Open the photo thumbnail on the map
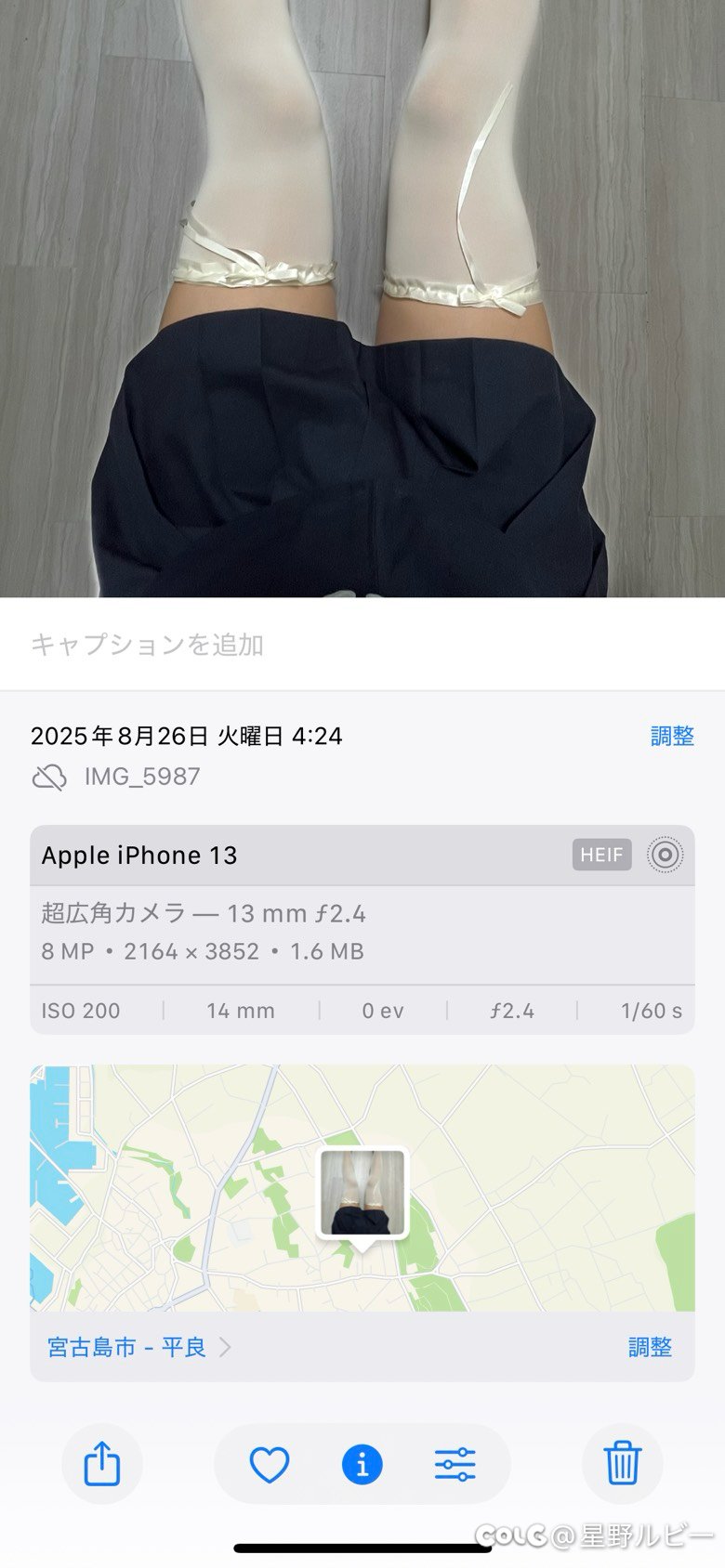The image size is (725, 1568). pos(362,1194)
